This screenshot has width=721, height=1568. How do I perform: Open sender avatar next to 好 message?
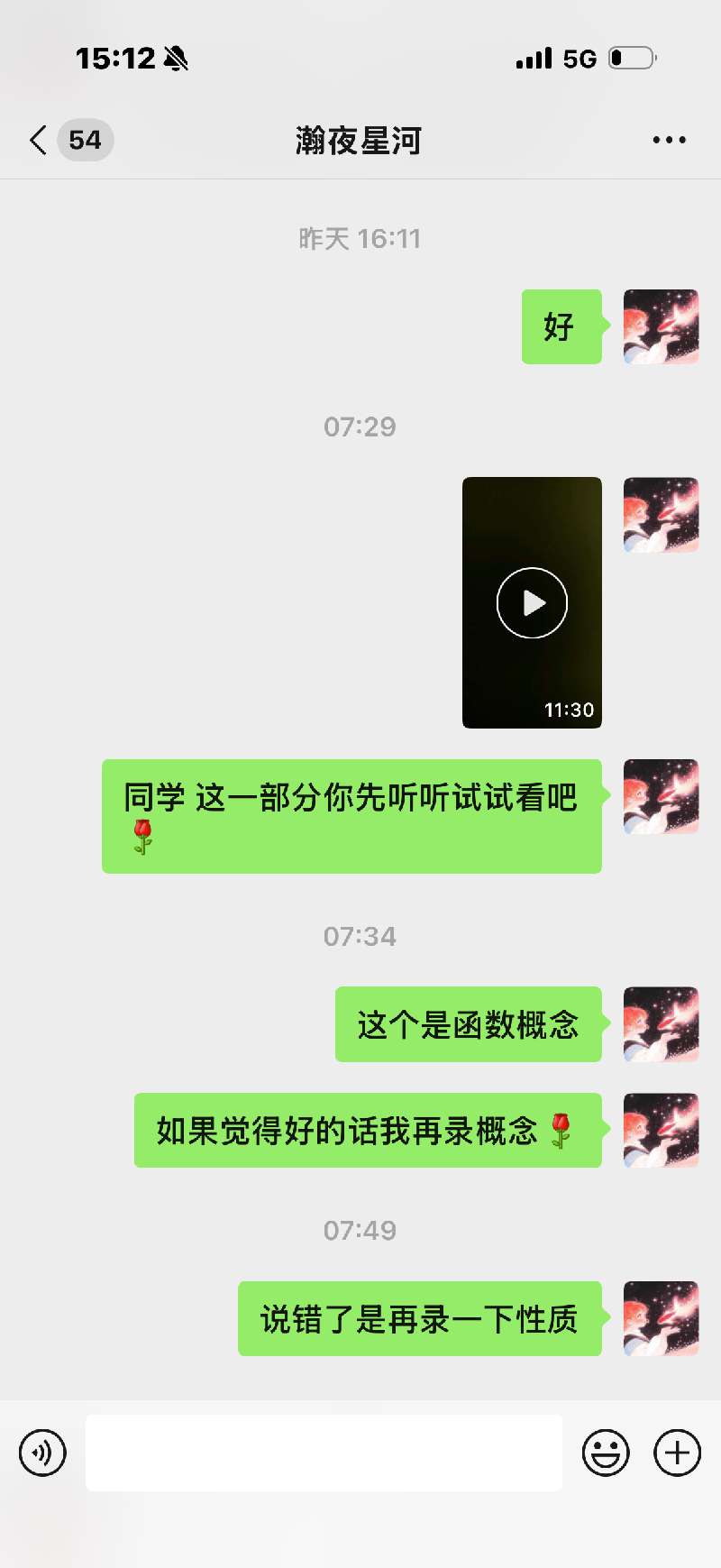[x=661, y=326]
